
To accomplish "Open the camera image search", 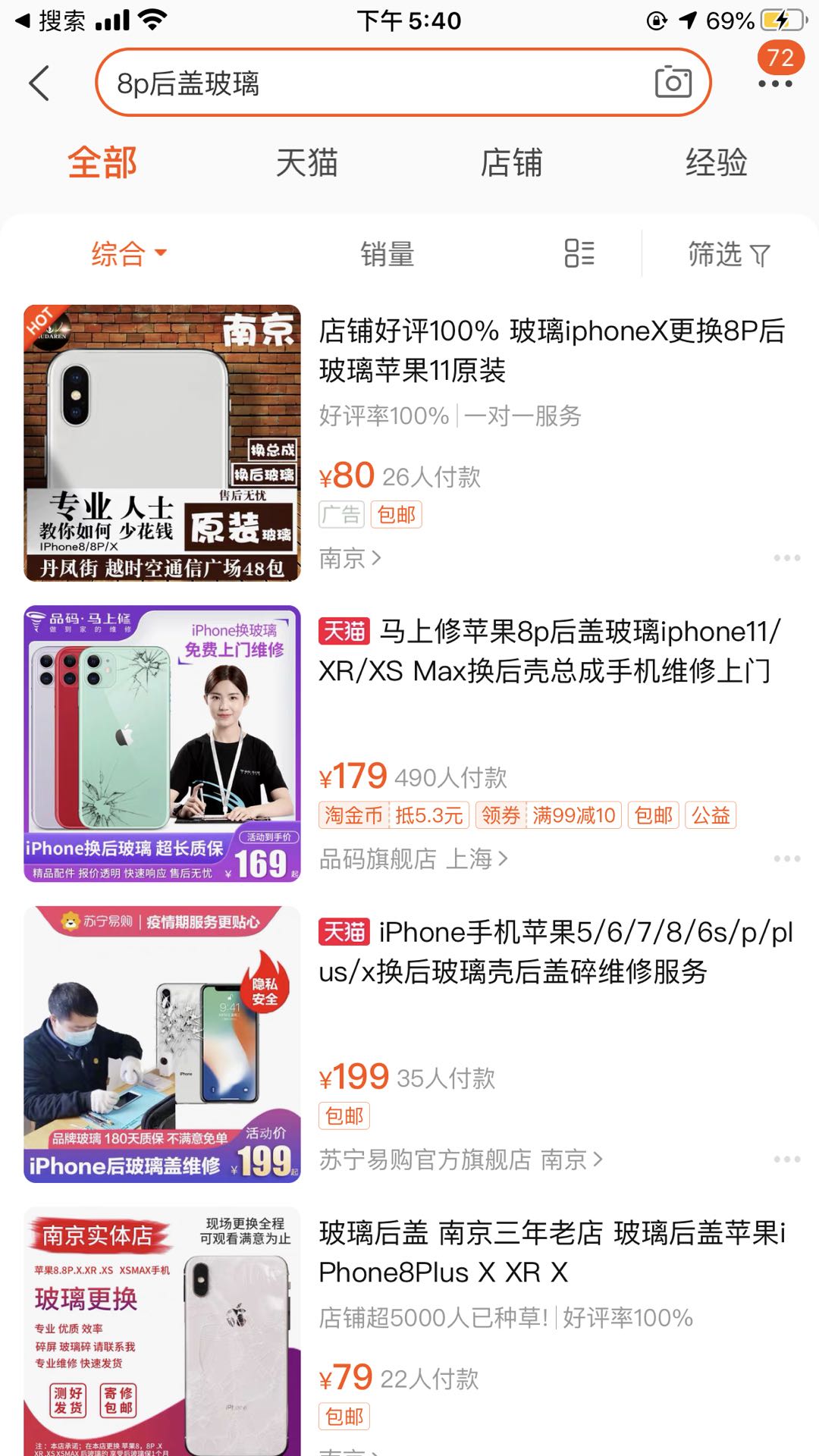I will [x=673, y=82].
